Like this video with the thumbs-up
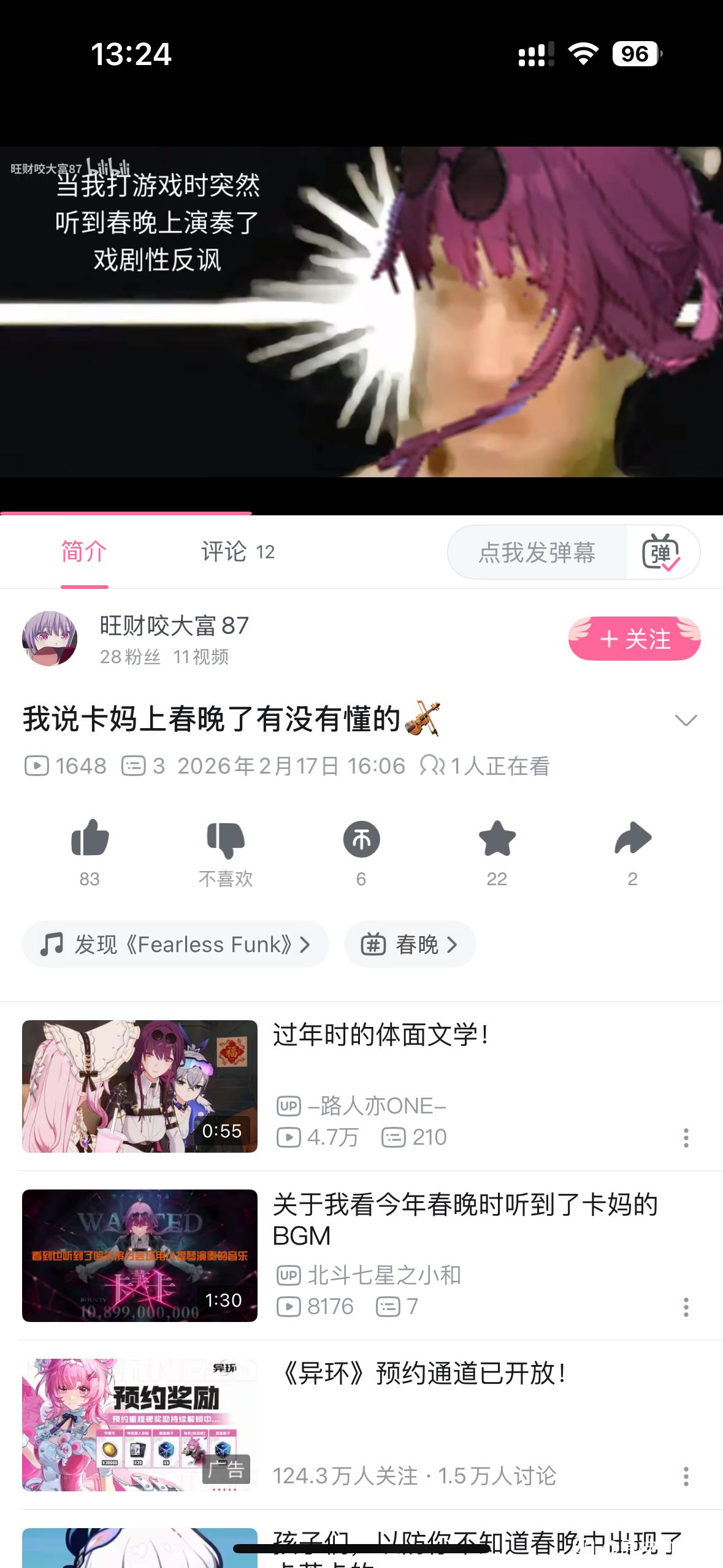Image resolution: width=723 pixels, height=1568 pixels. 90,839
